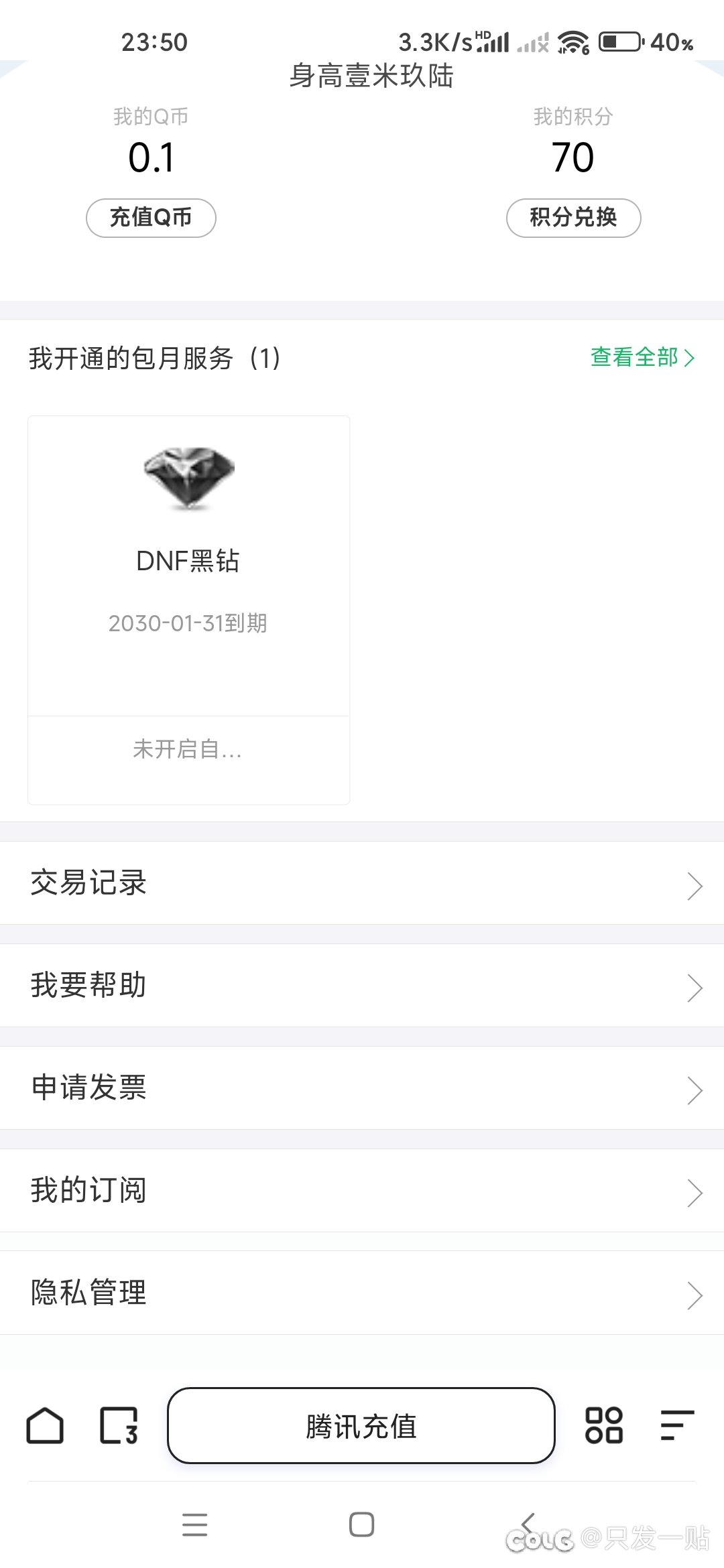The height and width of the screenshot is (1568, 724).
Task: Open 隐私管理 settings
Action: [362, 1293]
